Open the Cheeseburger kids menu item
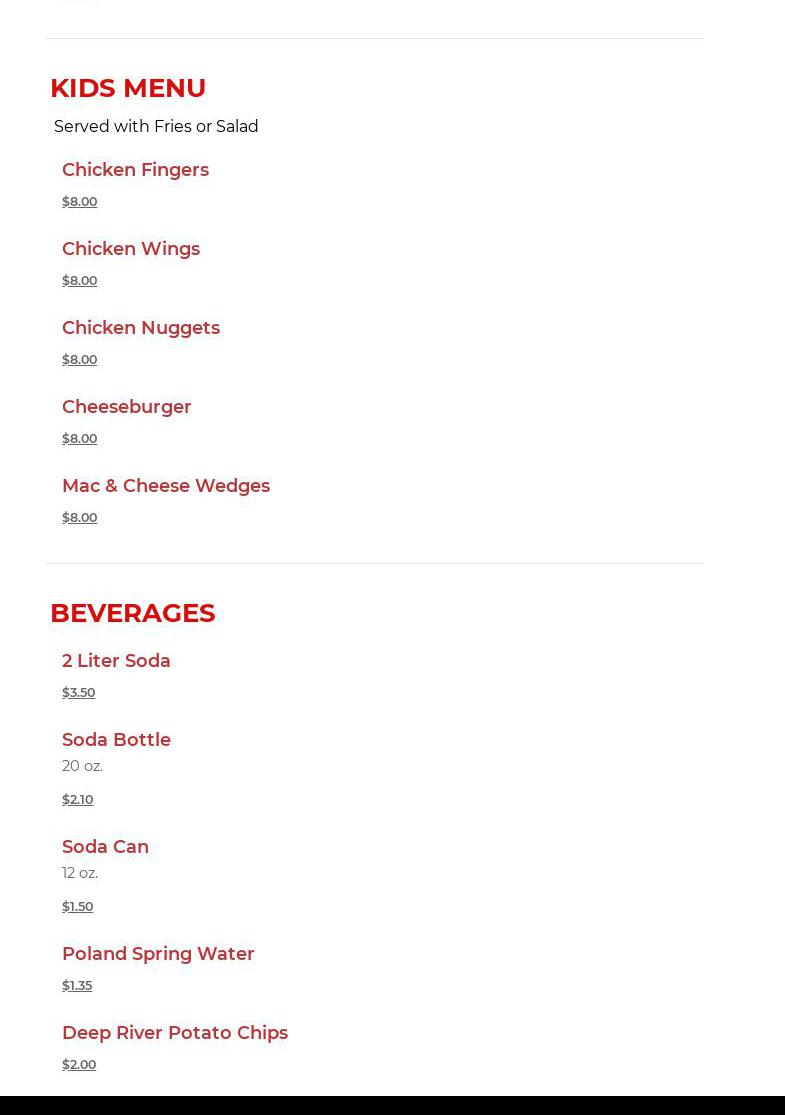 [x=127, y=407]
